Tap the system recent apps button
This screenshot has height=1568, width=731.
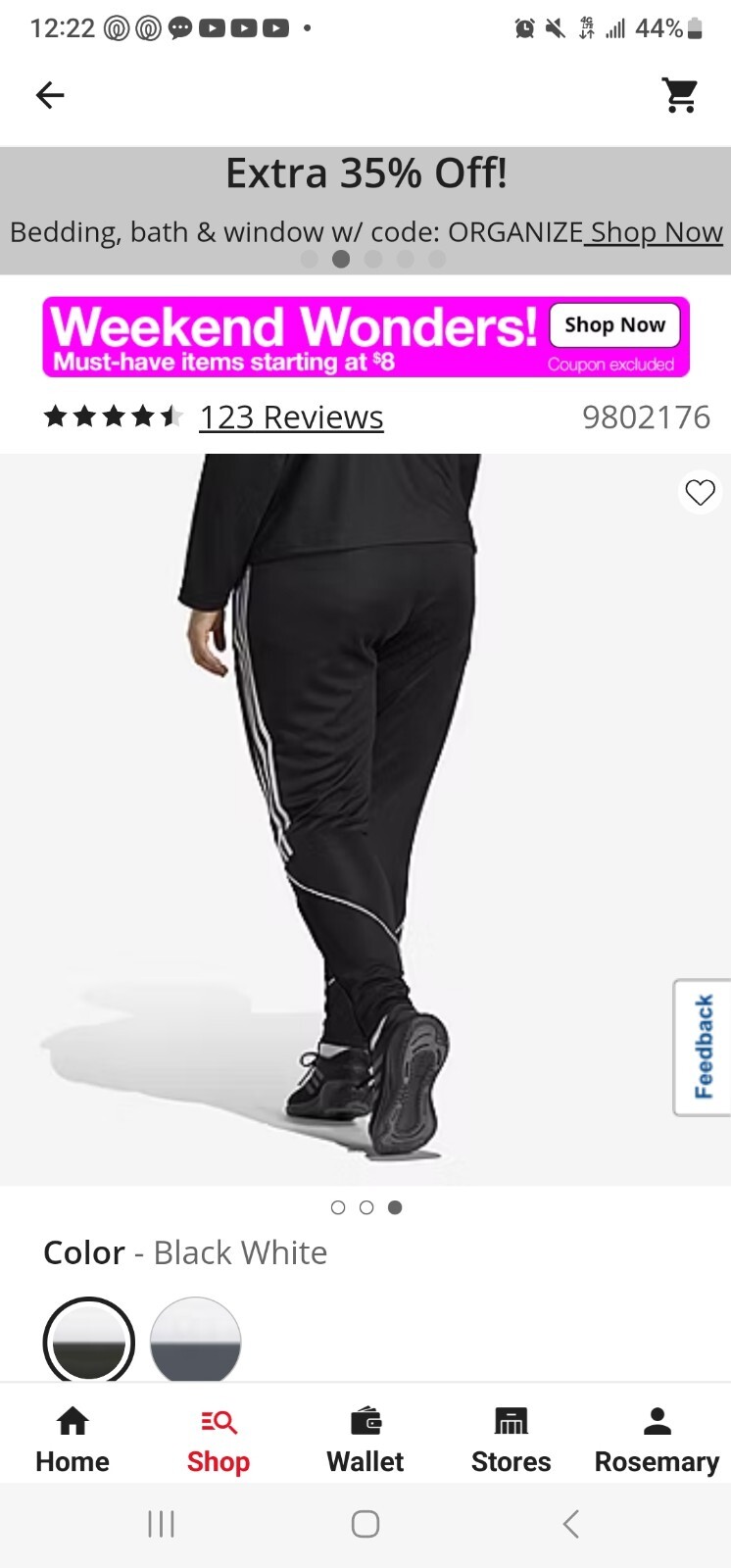pyautogui.click(x=161, y=1524)
